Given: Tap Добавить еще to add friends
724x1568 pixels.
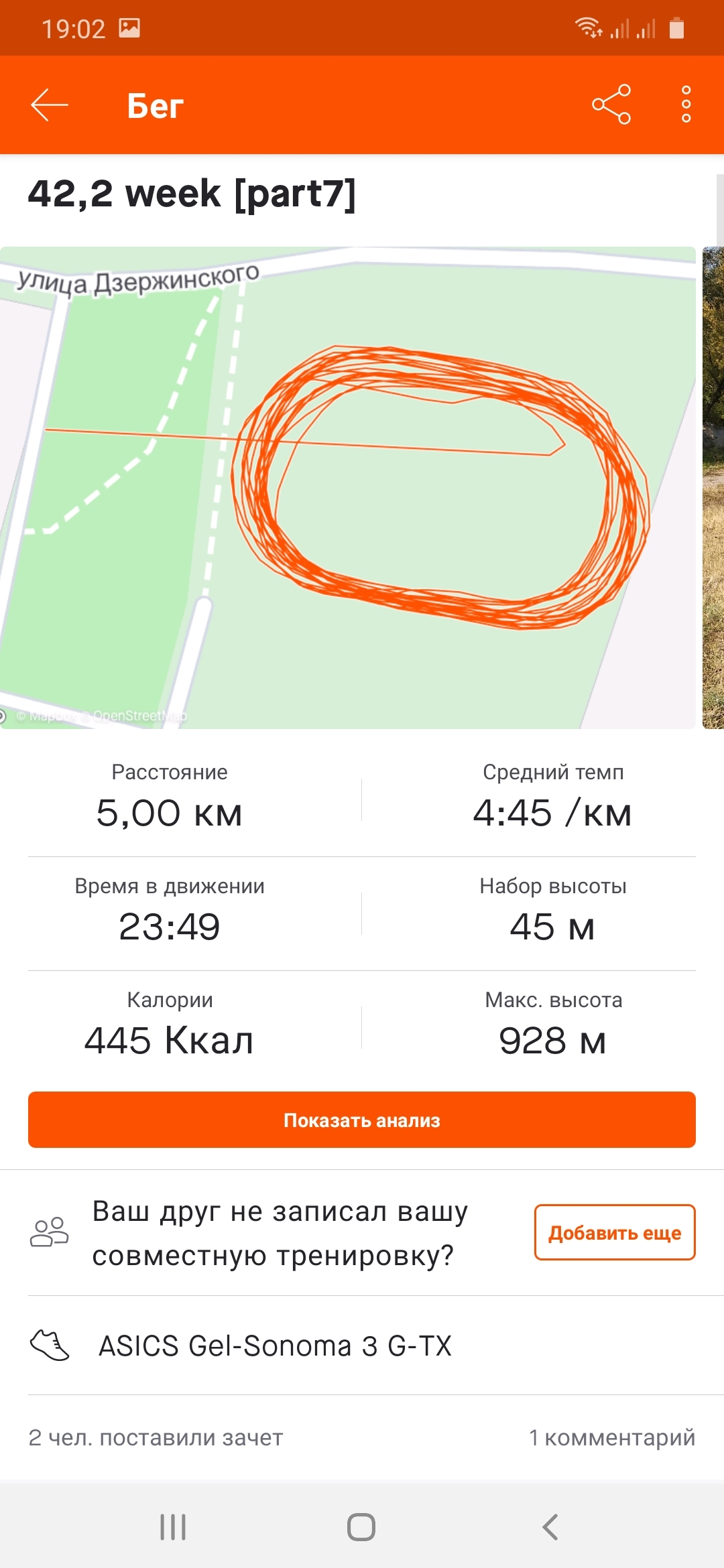Looking at the screenshot, I should (614, 1232).
